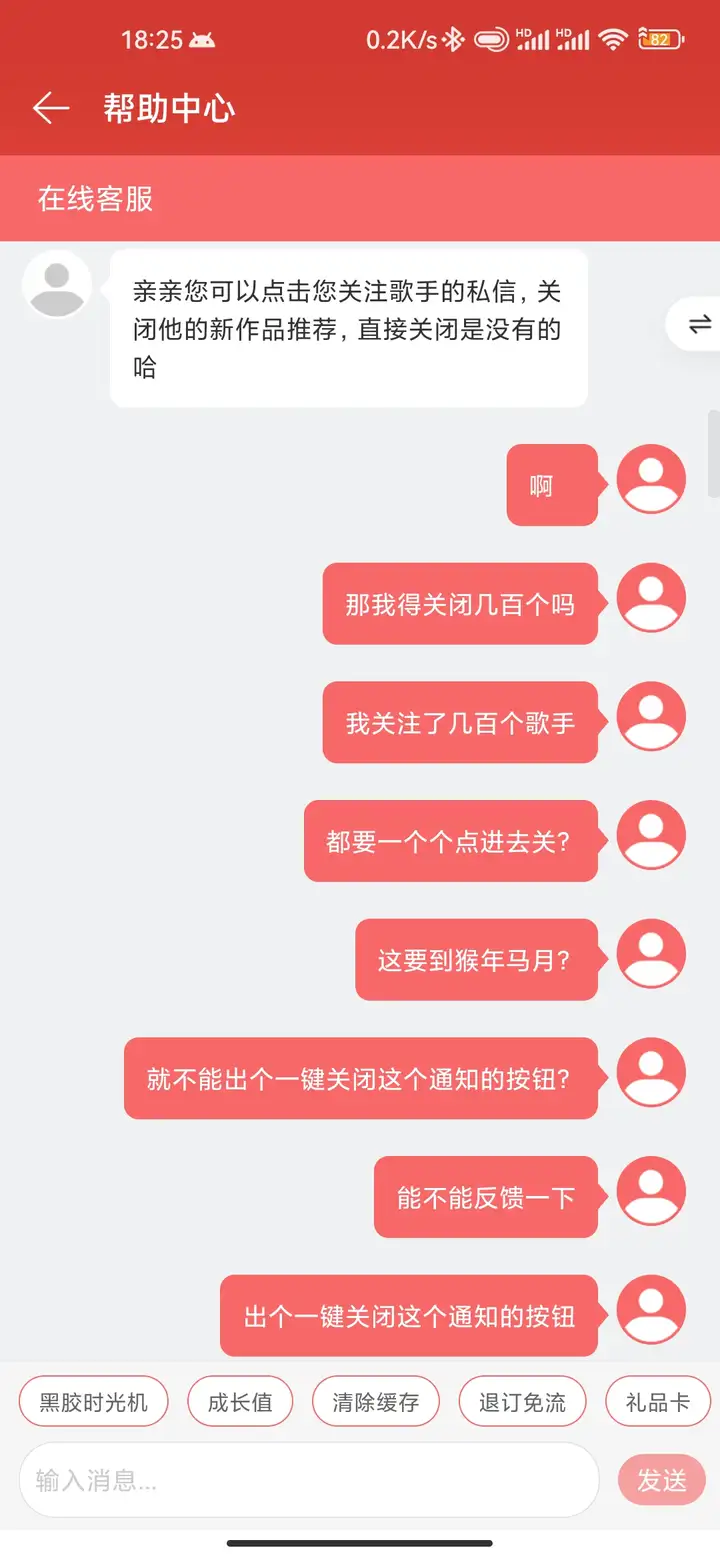
Task: Tap the switch arrows icon at right edge
Action: point(699,324)
